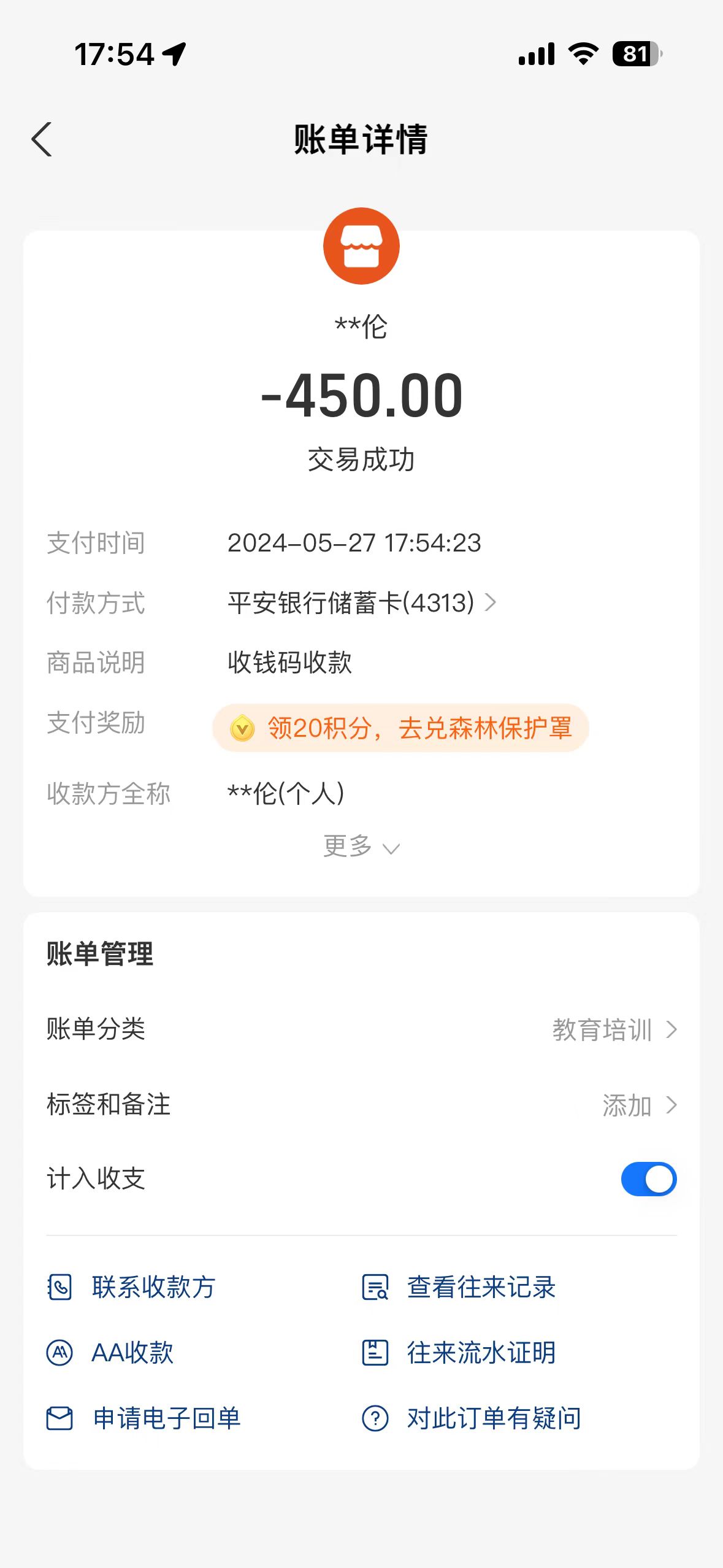Tap the document icon beside 往来流水证明

[375, 1353]
